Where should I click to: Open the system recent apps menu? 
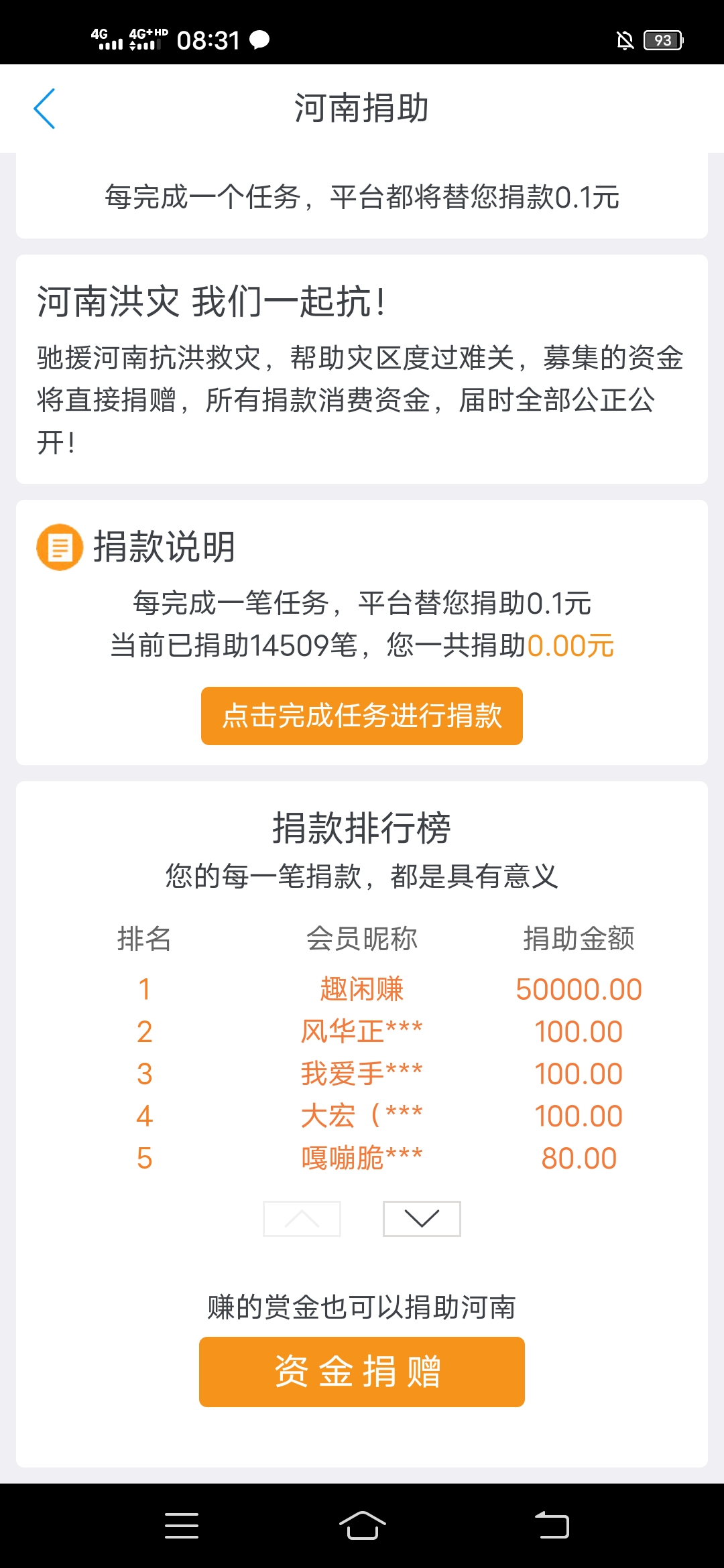[182, 1526]
